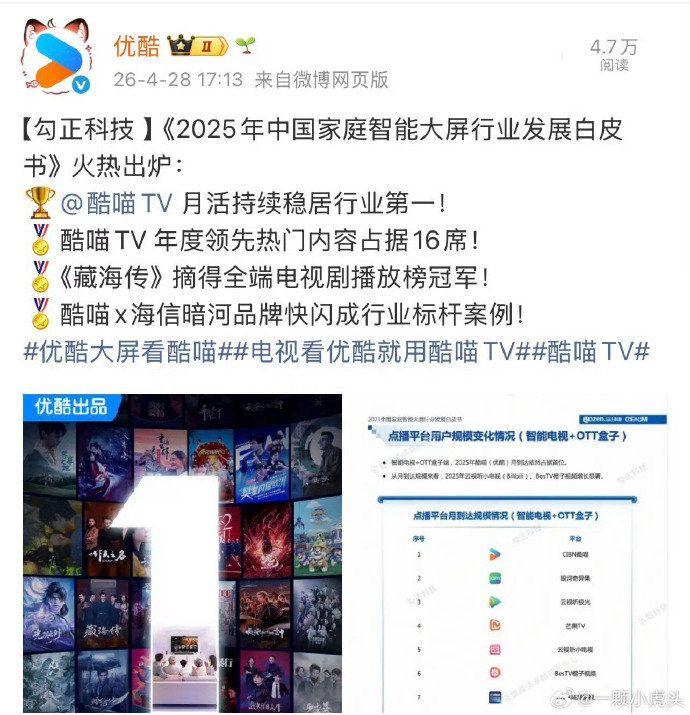The width and height of the screenshot is (690, 715).
Task: View the 优酷出品 poster image
Action: click(182, 552)
